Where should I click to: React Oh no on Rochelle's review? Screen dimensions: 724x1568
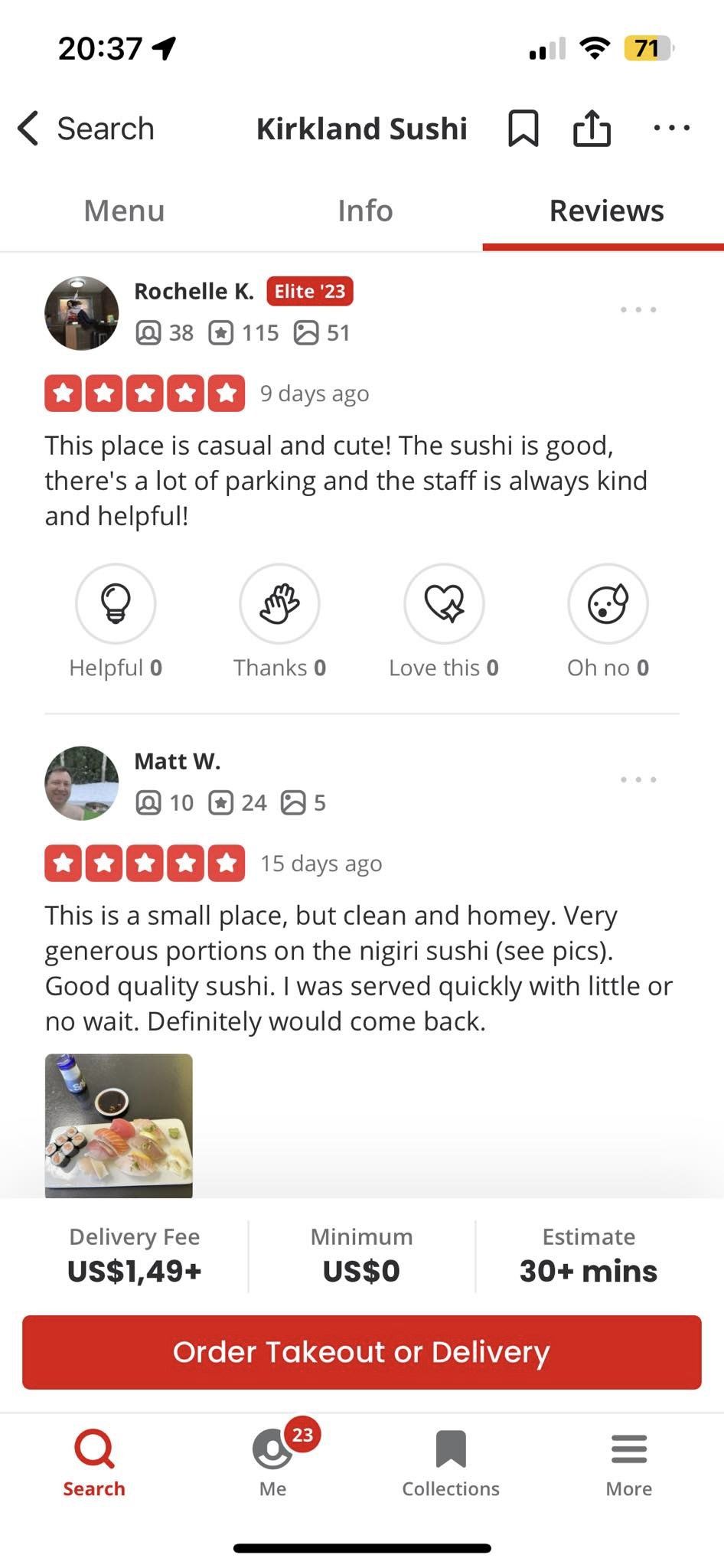pyautogui.click(x=608, y=604)
